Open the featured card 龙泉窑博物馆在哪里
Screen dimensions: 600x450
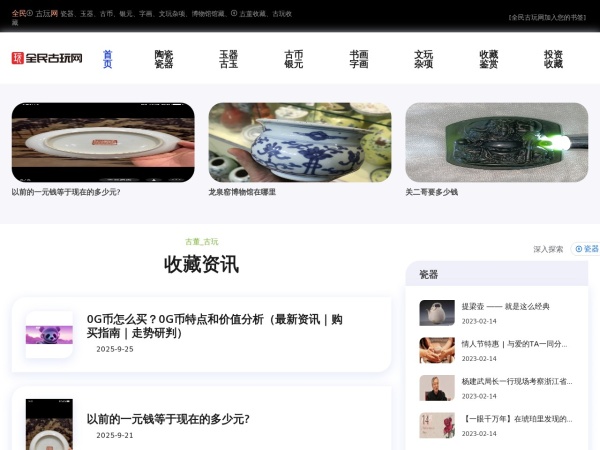299,142
